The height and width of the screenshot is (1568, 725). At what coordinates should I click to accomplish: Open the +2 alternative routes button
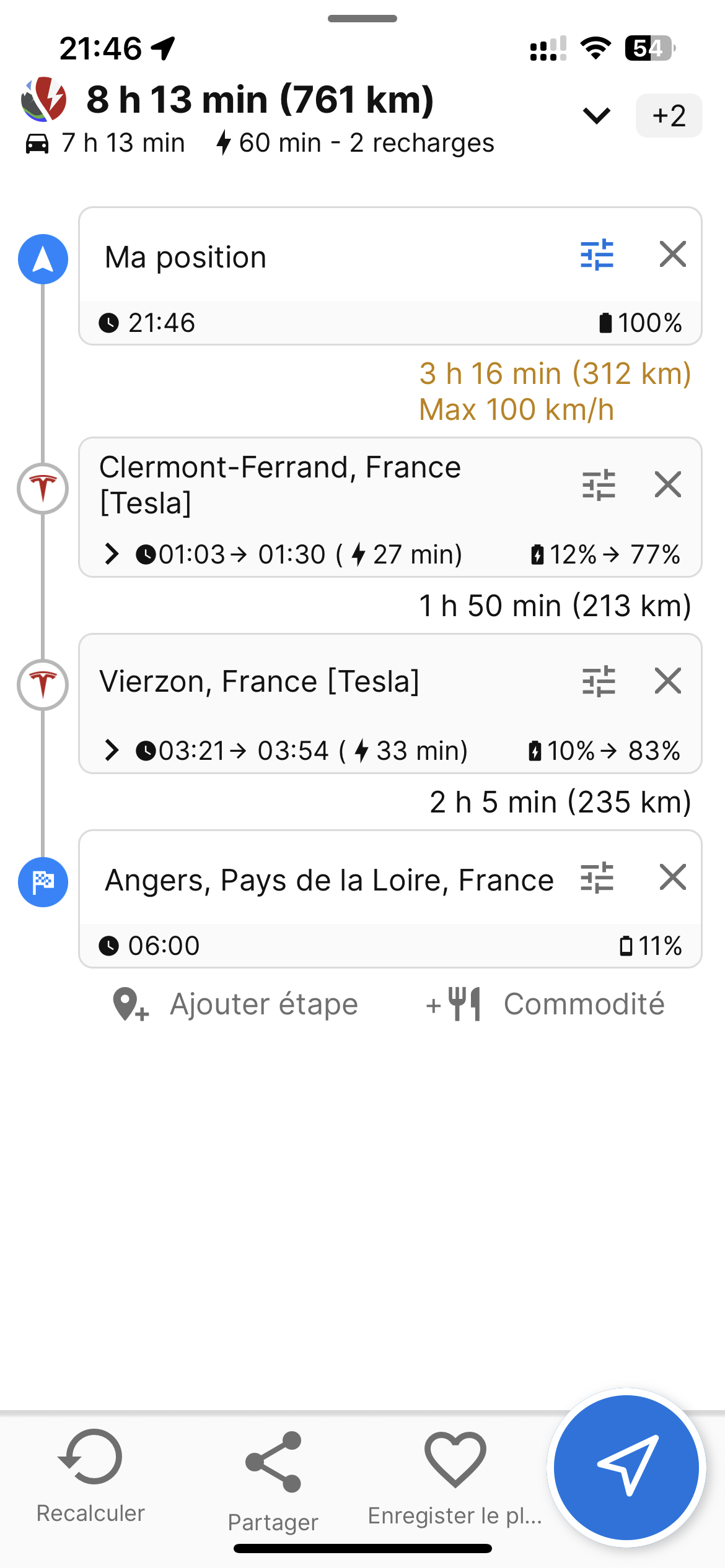pyautogui.click(x=669, y=116)
